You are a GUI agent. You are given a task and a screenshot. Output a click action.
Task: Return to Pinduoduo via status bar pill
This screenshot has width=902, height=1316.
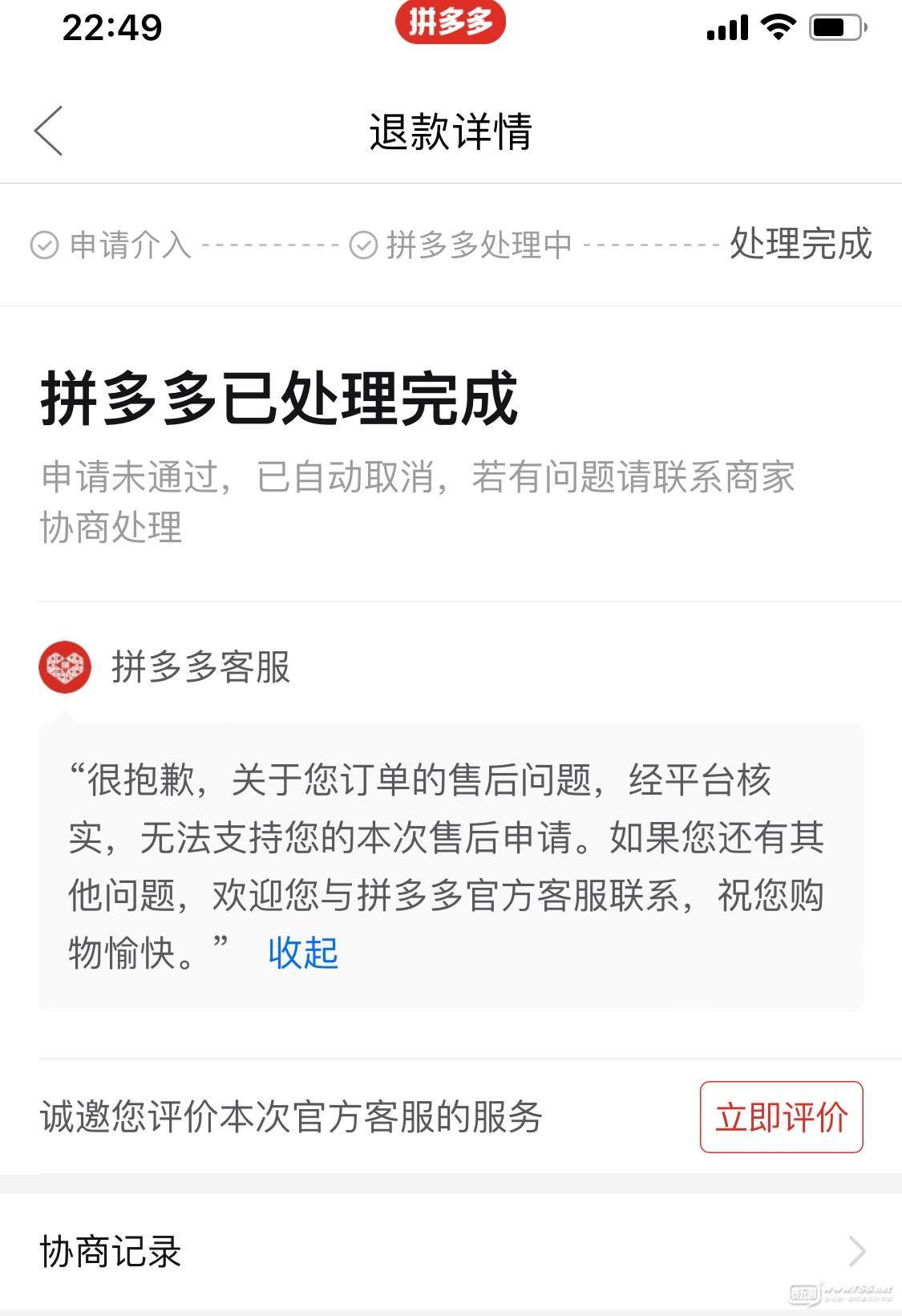click(x=451, y=22)
